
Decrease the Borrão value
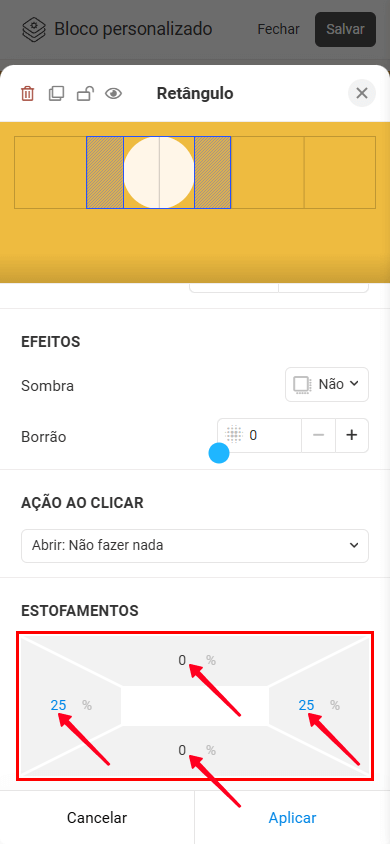pyautogui.click(x=318, y=435)
